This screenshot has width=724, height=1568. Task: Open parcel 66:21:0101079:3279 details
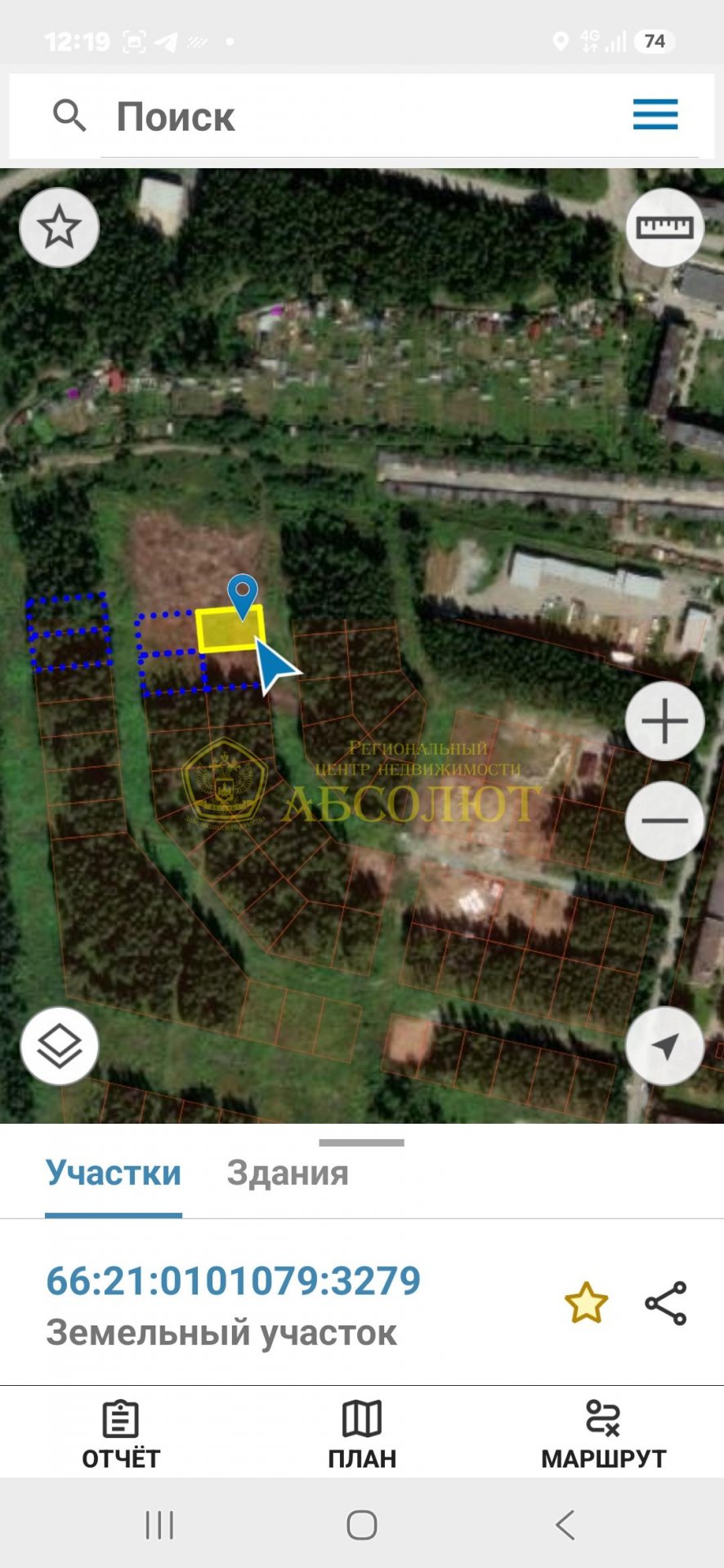click(x=234, y=1280)
